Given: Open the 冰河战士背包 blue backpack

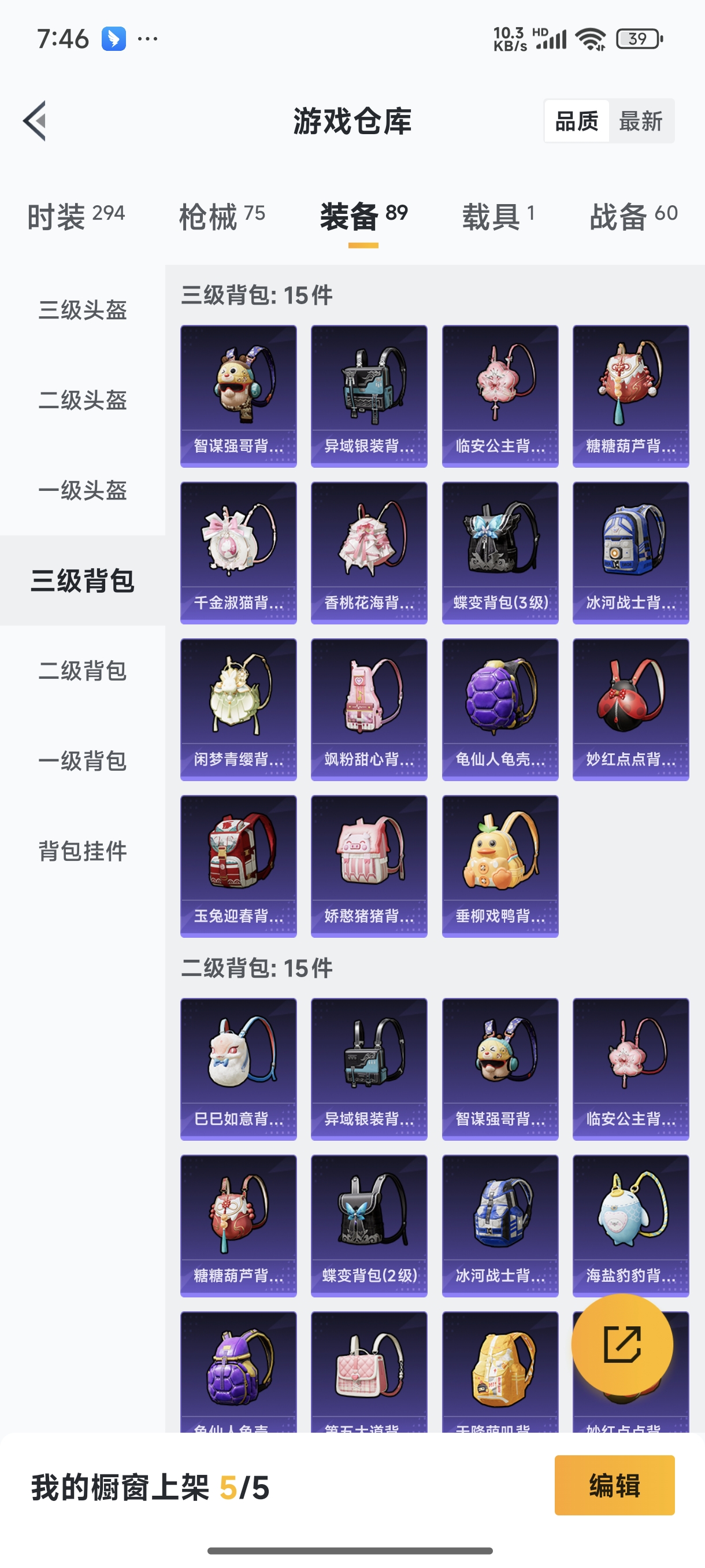Looking at the screenshot, I should pyautogui.click(x=630, y=552).
